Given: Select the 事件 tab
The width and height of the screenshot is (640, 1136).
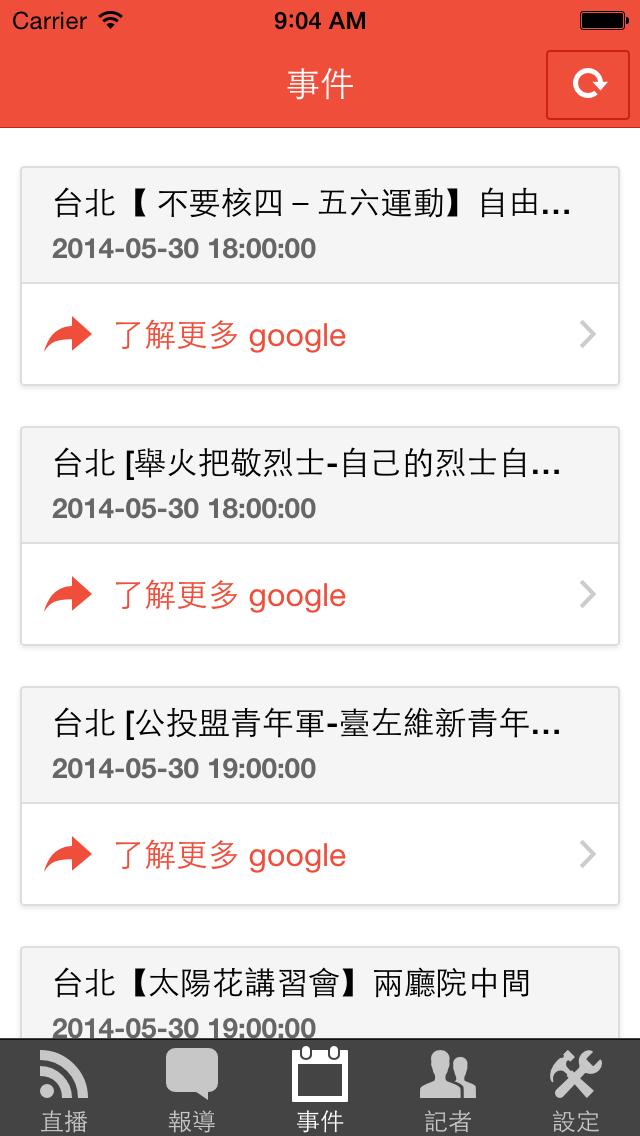Looking at the screenshot, I should 320,1090.
